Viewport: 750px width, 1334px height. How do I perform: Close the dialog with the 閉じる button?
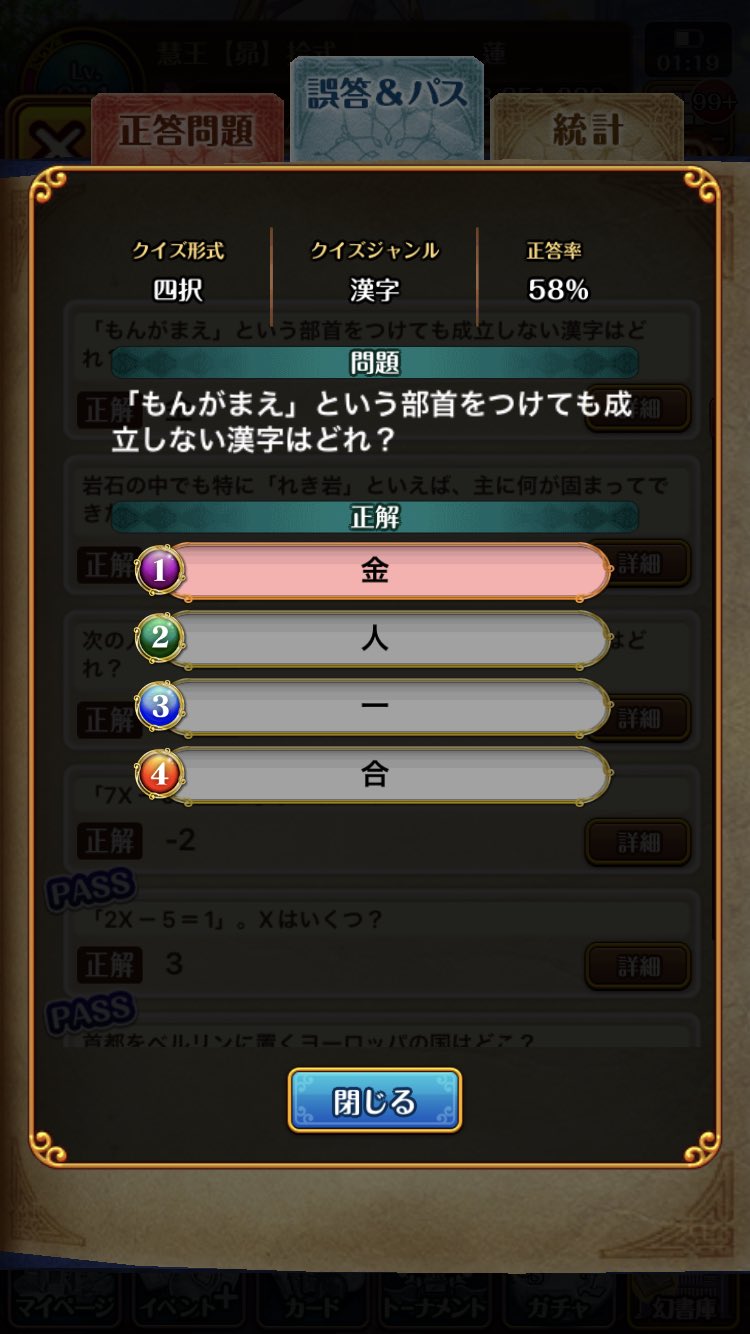pyautogui.click(x=375, y=1101)
